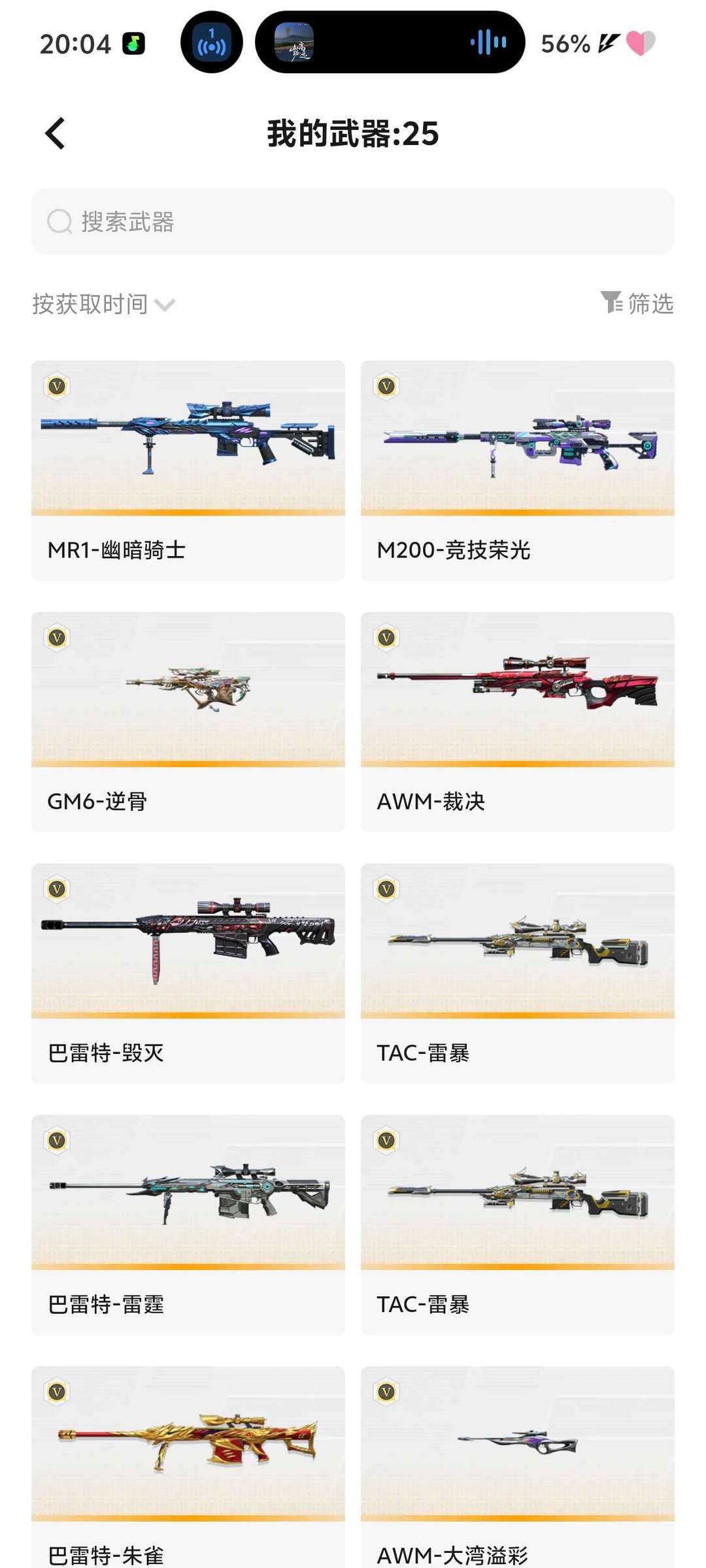This screenshot has height=1568, width=706.
Task: Tap the 搜索武器 search field
Action: coord(353,222)
